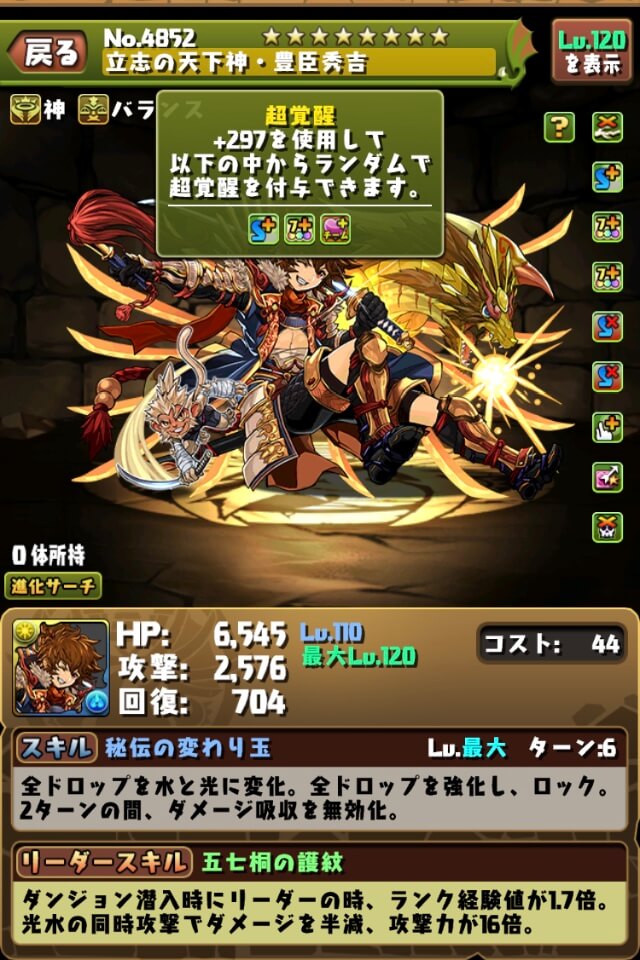Tap the finger-plus awakening icon in the right column
Viewport: 640px width, 960px height.
(x=607, y=427)
